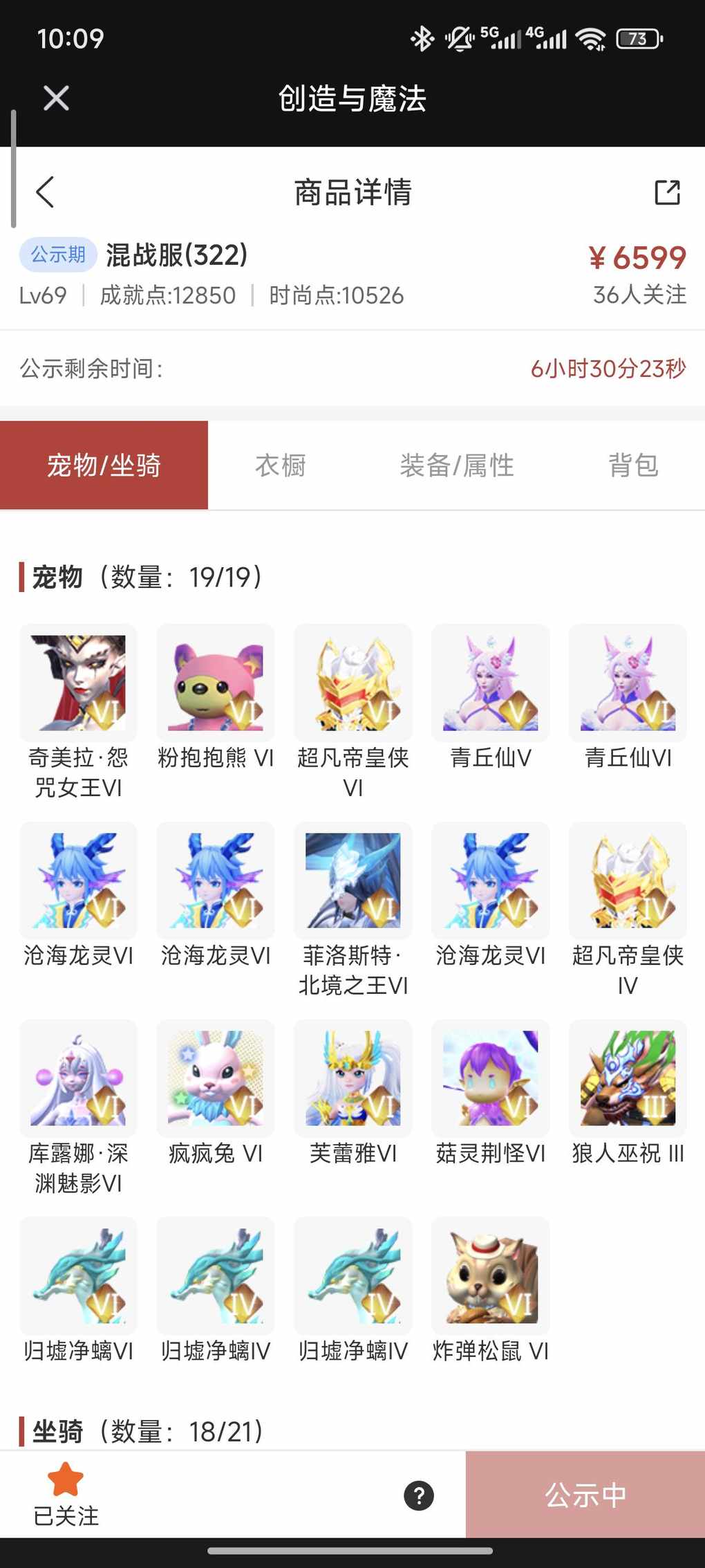705x1568 pixels.
Task: Switch to the 衣橱 tab
Action: [x=281, y=465]
